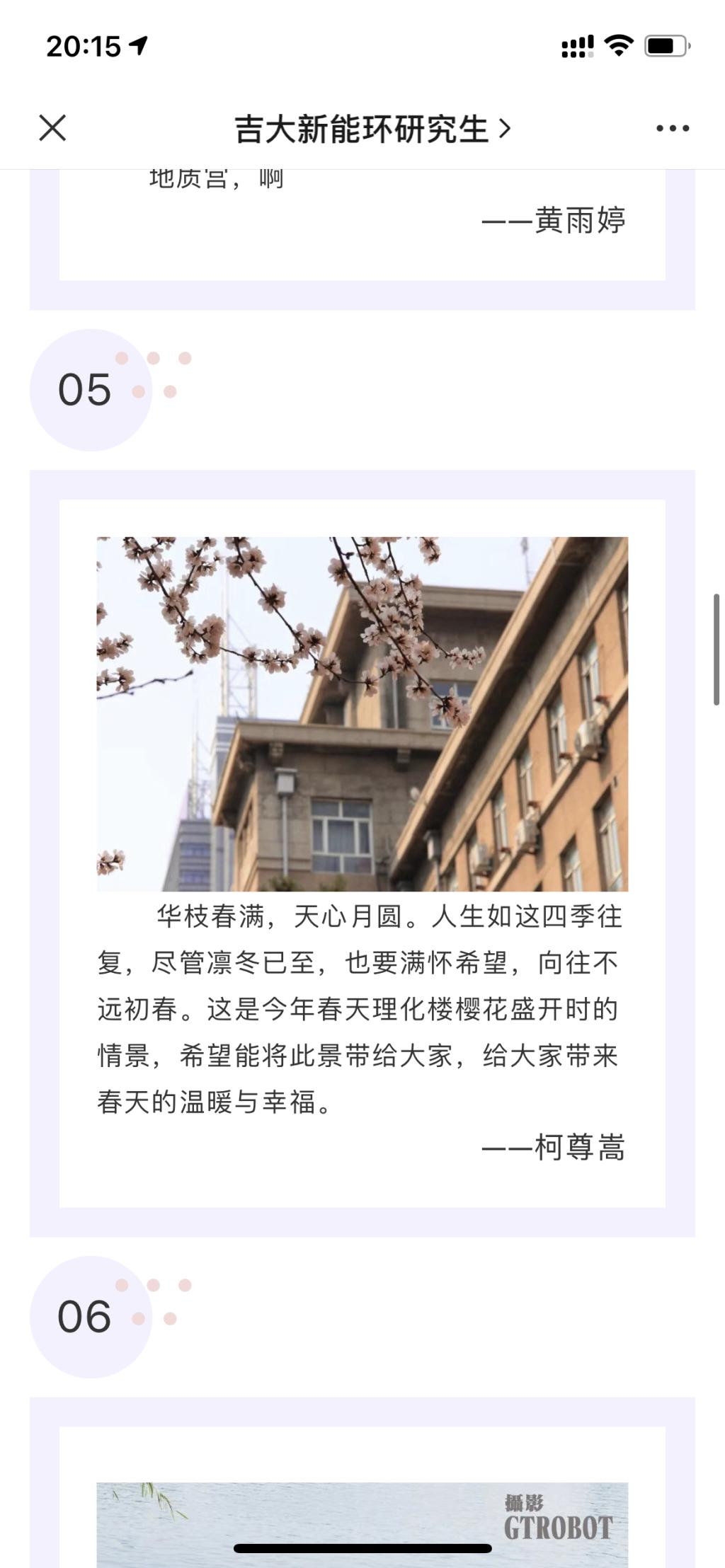Open the 吉大新能环研究生 account page
Screen dimensions: 725x1568
coord(372,129)
